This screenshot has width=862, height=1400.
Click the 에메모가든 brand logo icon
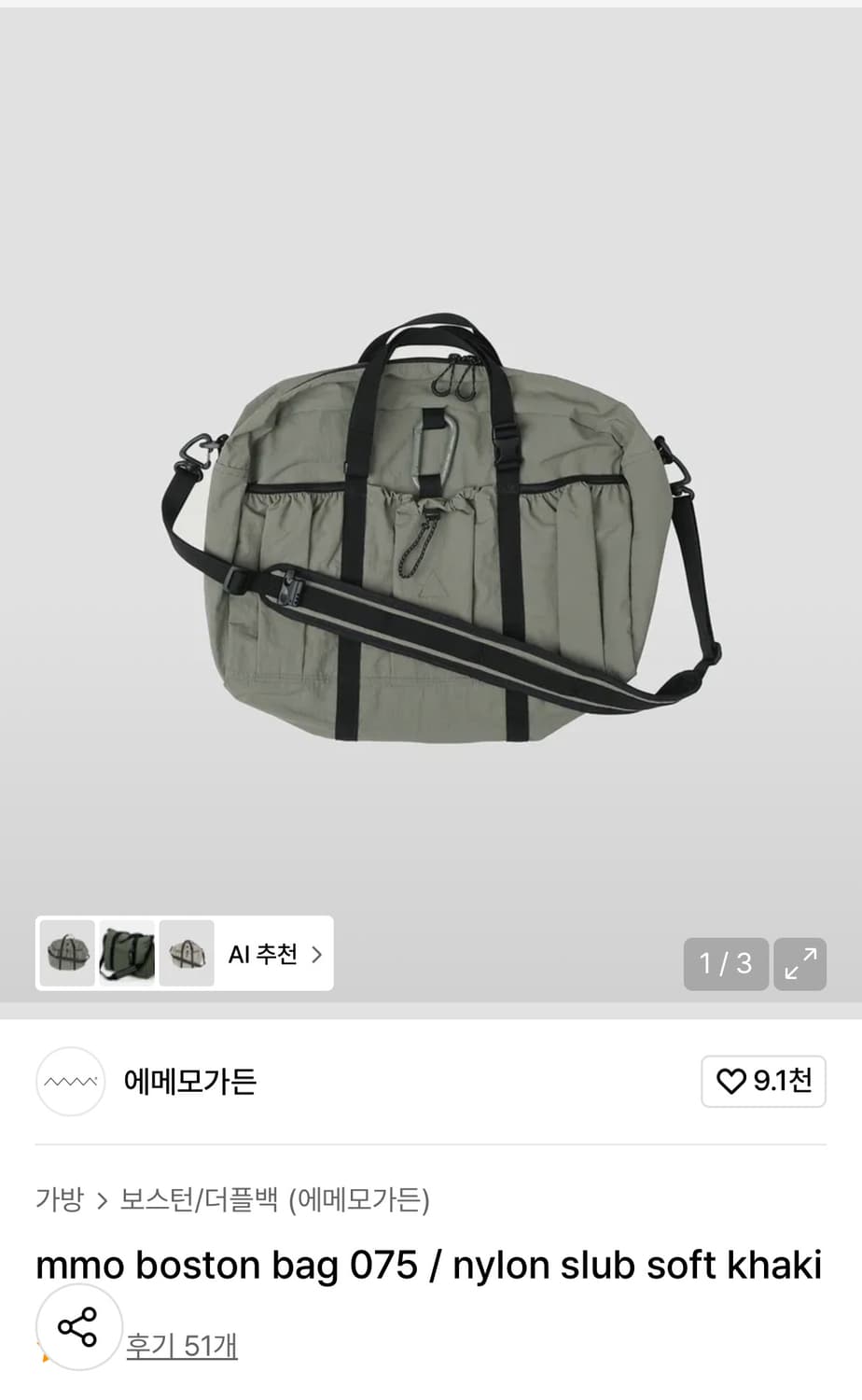(x=70, y=1082)
